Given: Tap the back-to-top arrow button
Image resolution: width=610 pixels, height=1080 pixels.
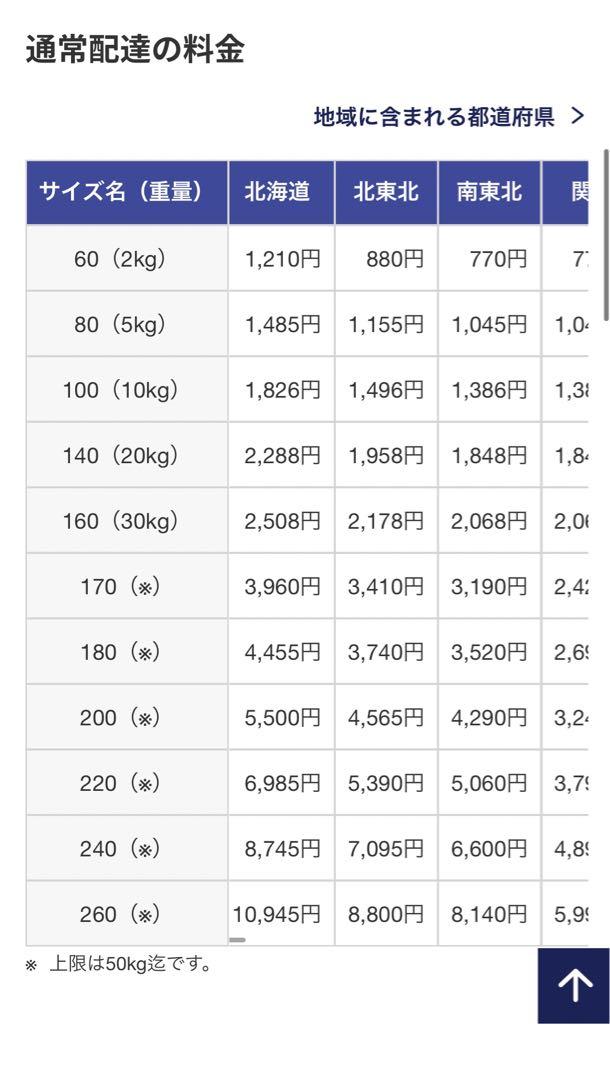Looking at the screenshot, I should (x=574, y=986).
